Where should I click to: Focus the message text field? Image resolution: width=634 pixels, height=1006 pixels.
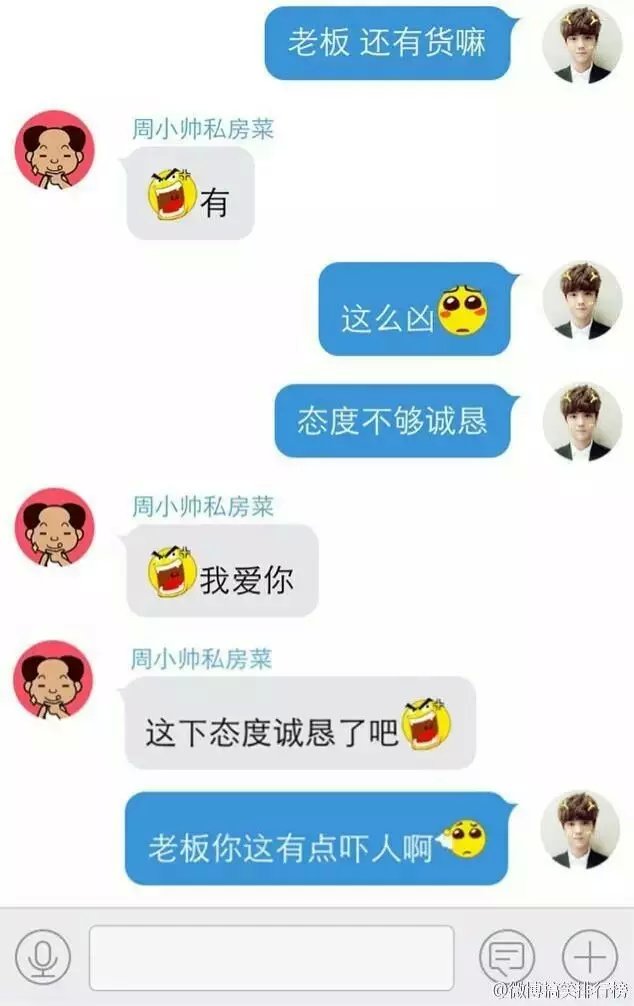pyautogui.click(x=271, y=958)
